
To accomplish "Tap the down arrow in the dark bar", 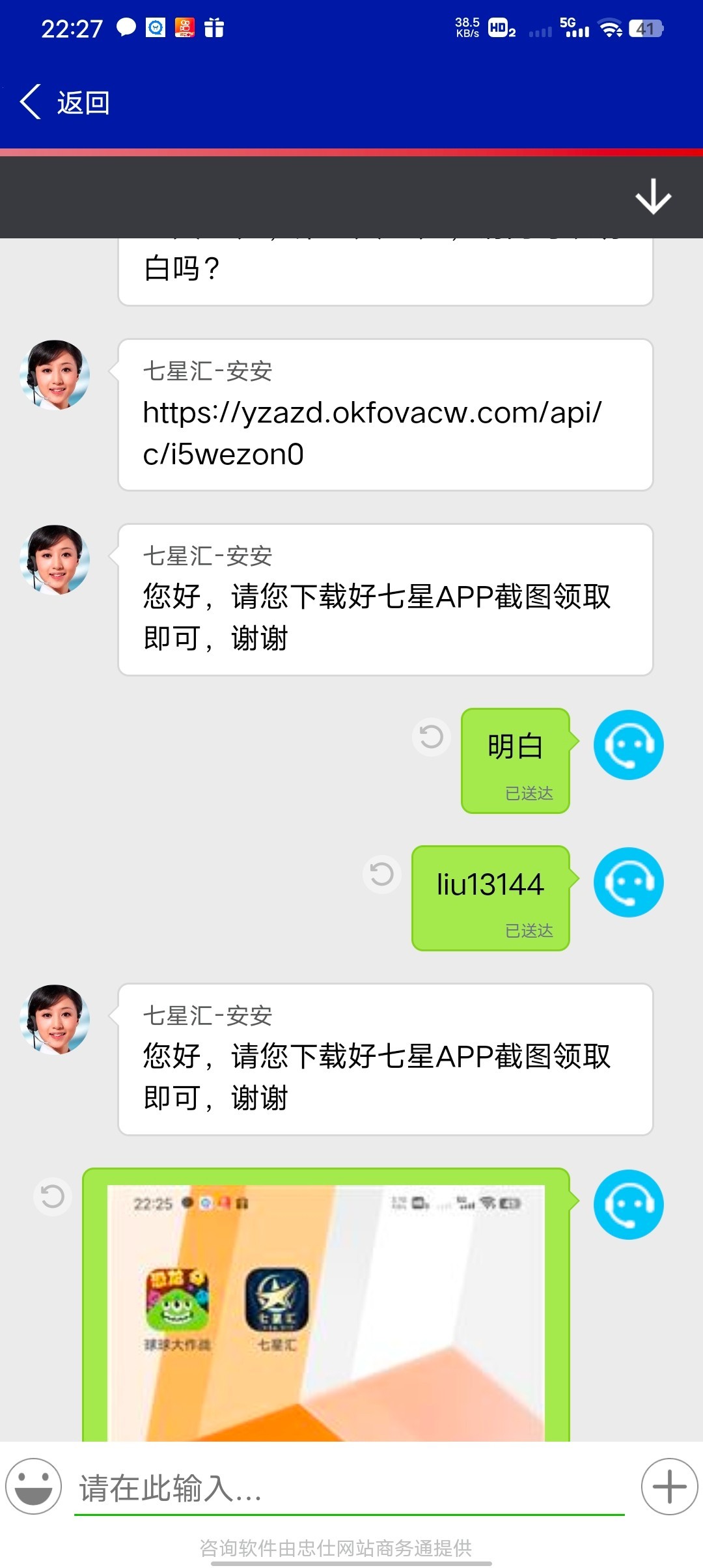I will (x=653, y=197).
